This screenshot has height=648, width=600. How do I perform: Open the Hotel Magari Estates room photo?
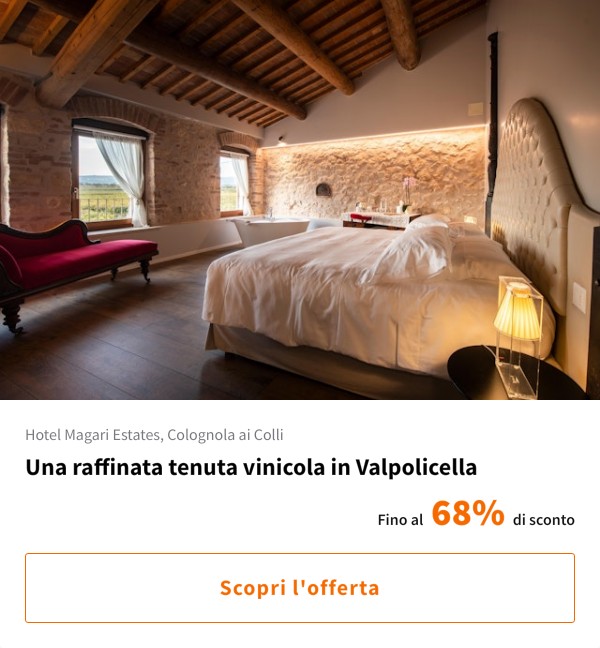(300, 200)
